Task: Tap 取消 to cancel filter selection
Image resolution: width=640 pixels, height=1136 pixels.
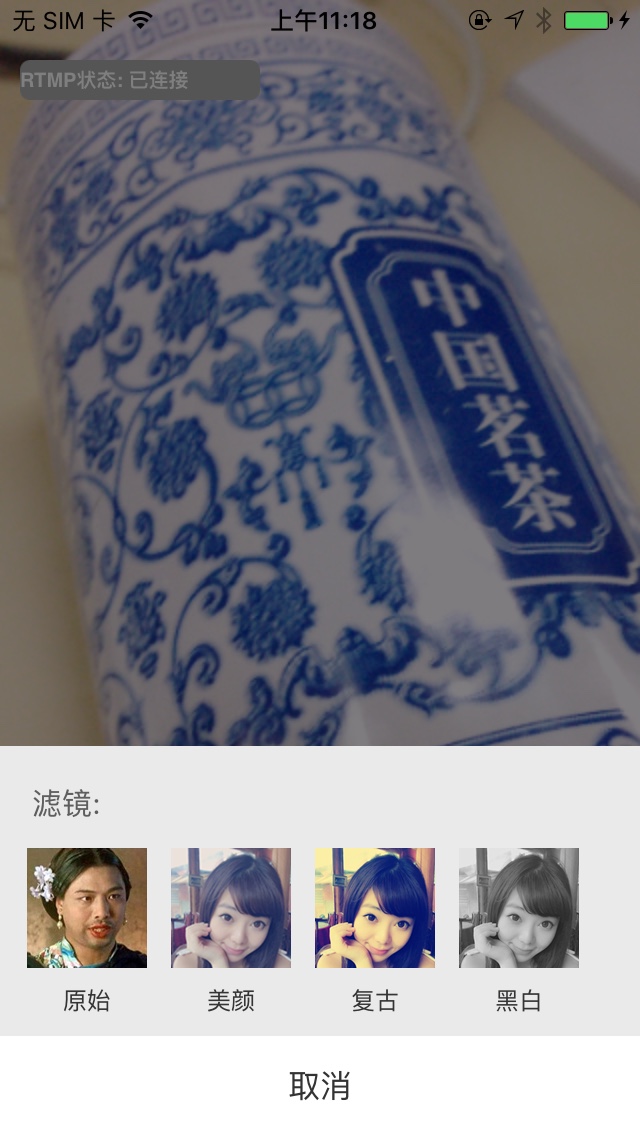Action: point(320,1085)
